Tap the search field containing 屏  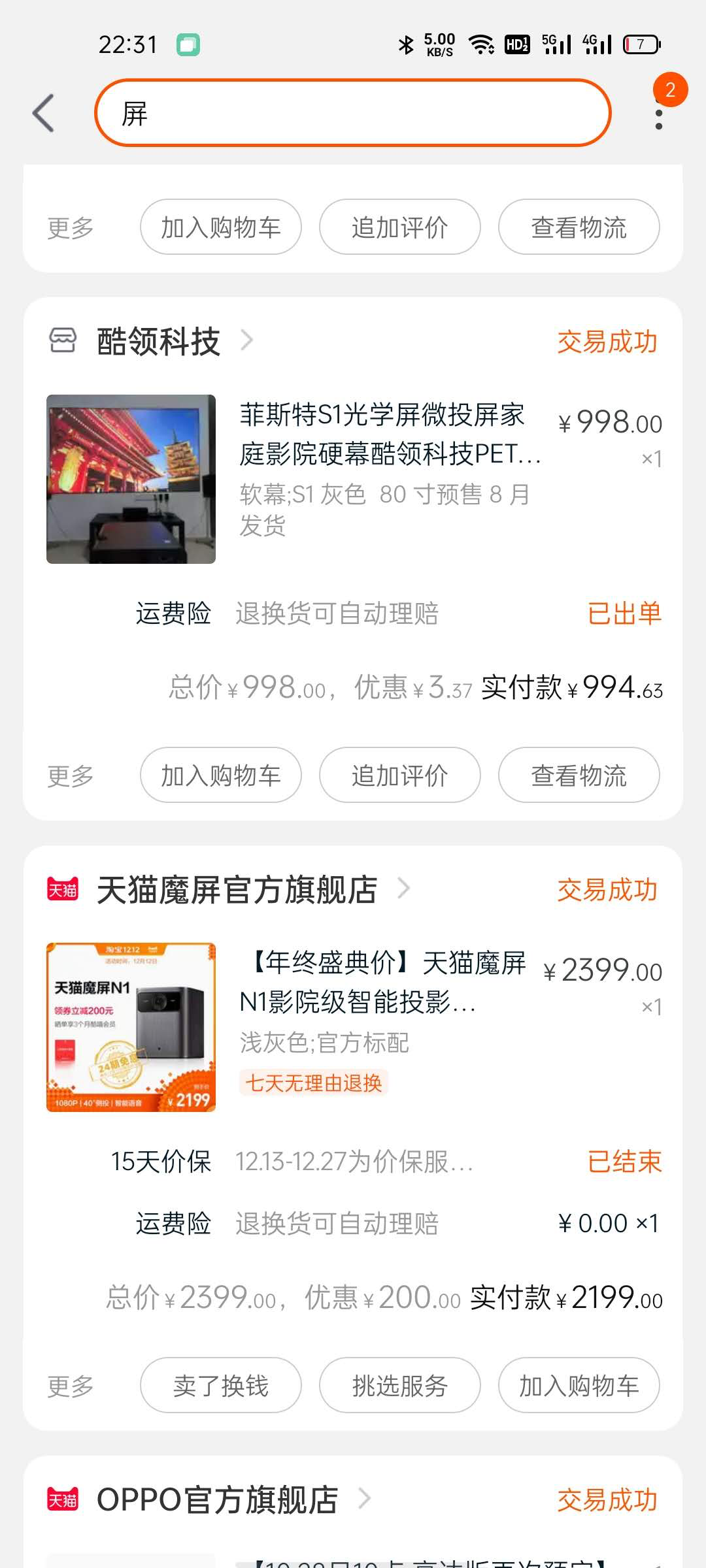coord(353,113)
